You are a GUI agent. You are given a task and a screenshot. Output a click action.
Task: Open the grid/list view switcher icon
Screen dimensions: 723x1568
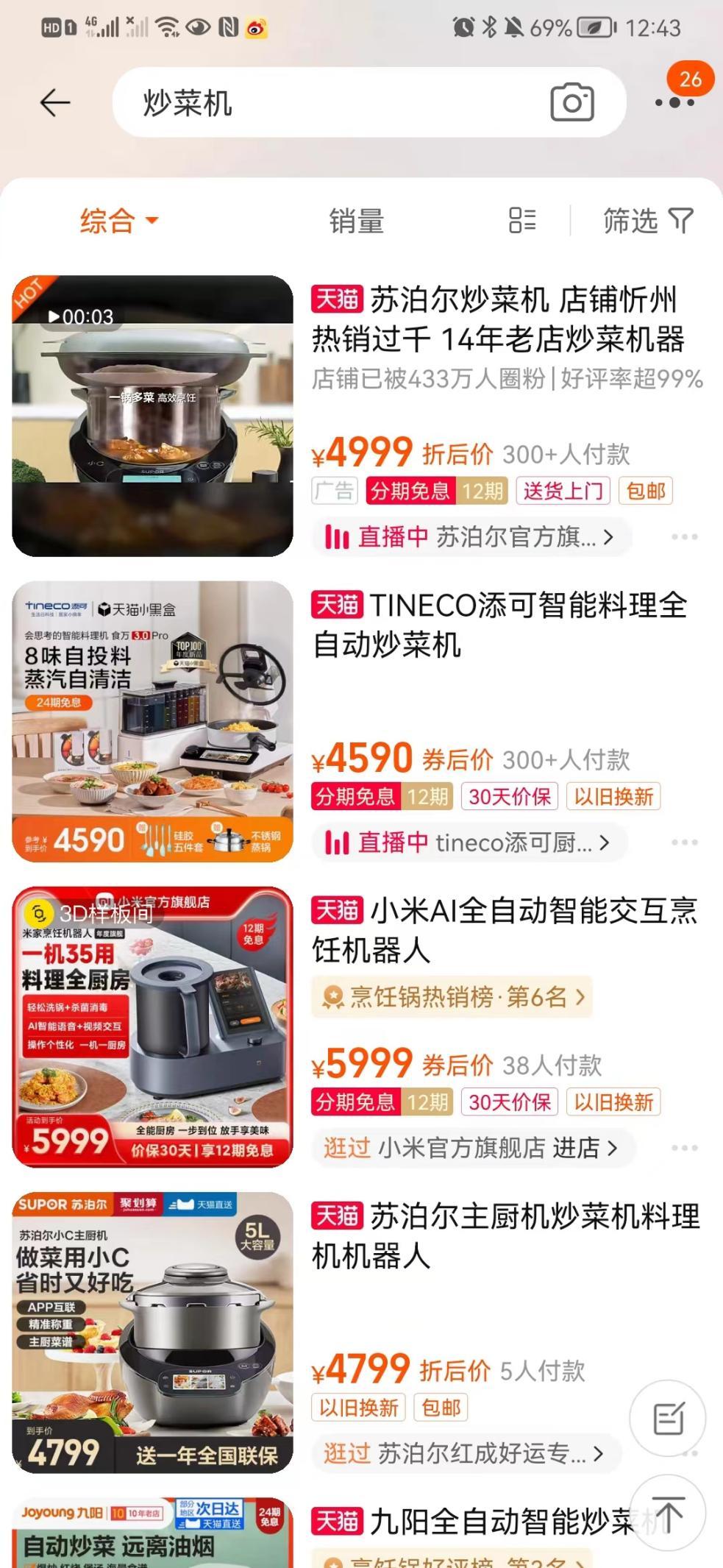point(521,221)
